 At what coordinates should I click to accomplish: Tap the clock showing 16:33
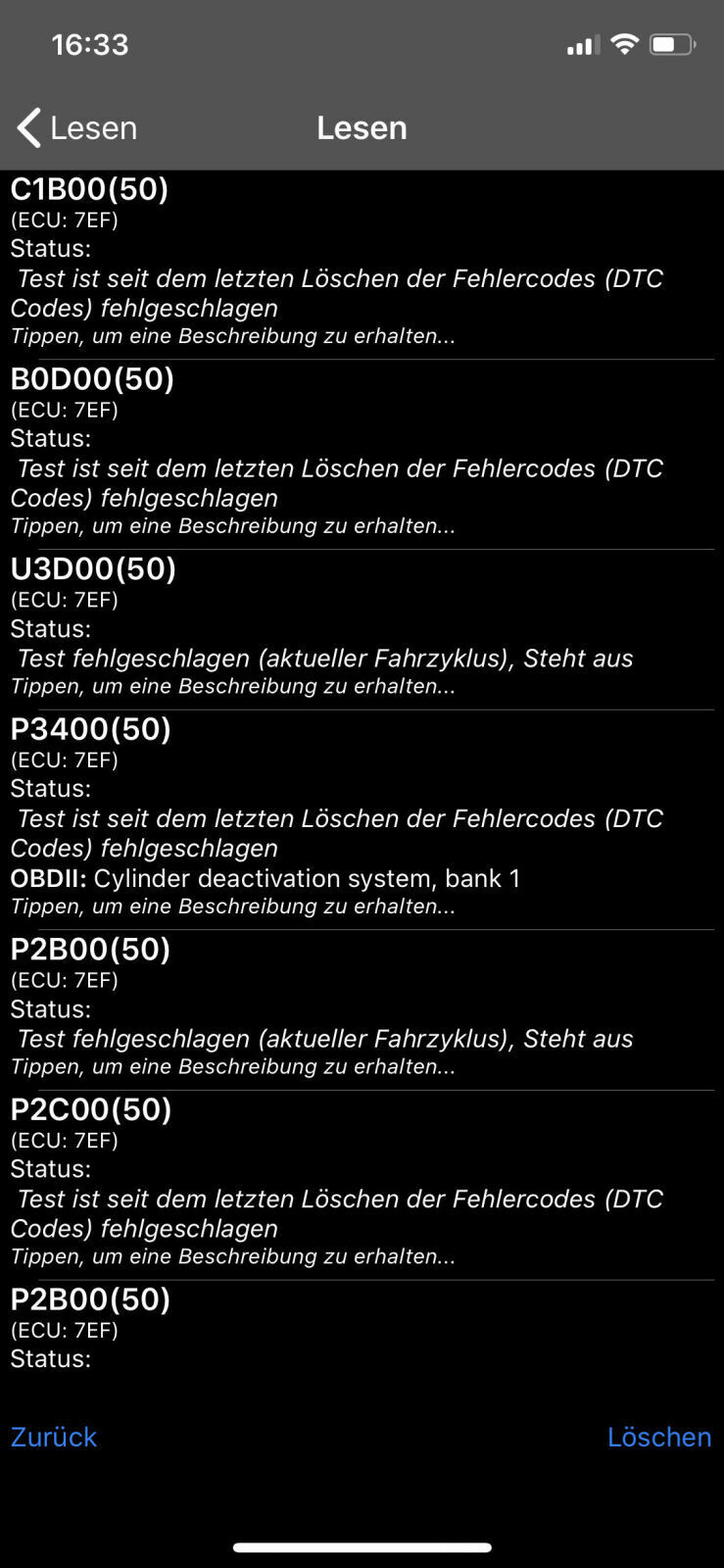pos(90,43)
